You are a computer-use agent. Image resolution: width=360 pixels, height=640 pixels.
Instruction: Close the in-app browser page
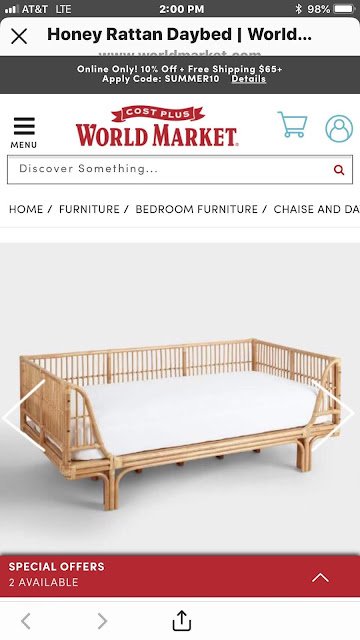coord(19,36)
